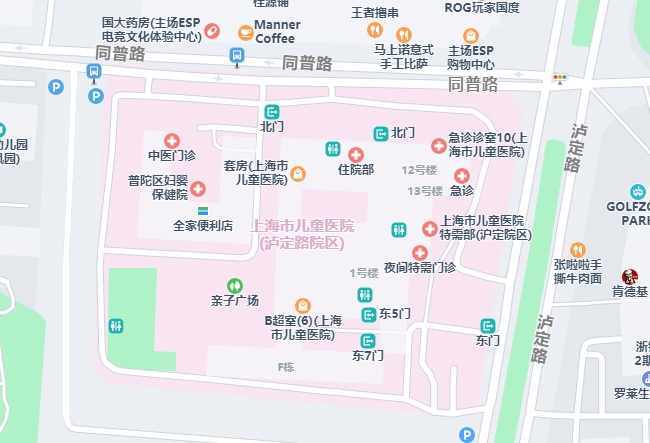Select the 肯德基 KFC marker
The width and height of the screenshot is (650, 443).
[630, 276]
